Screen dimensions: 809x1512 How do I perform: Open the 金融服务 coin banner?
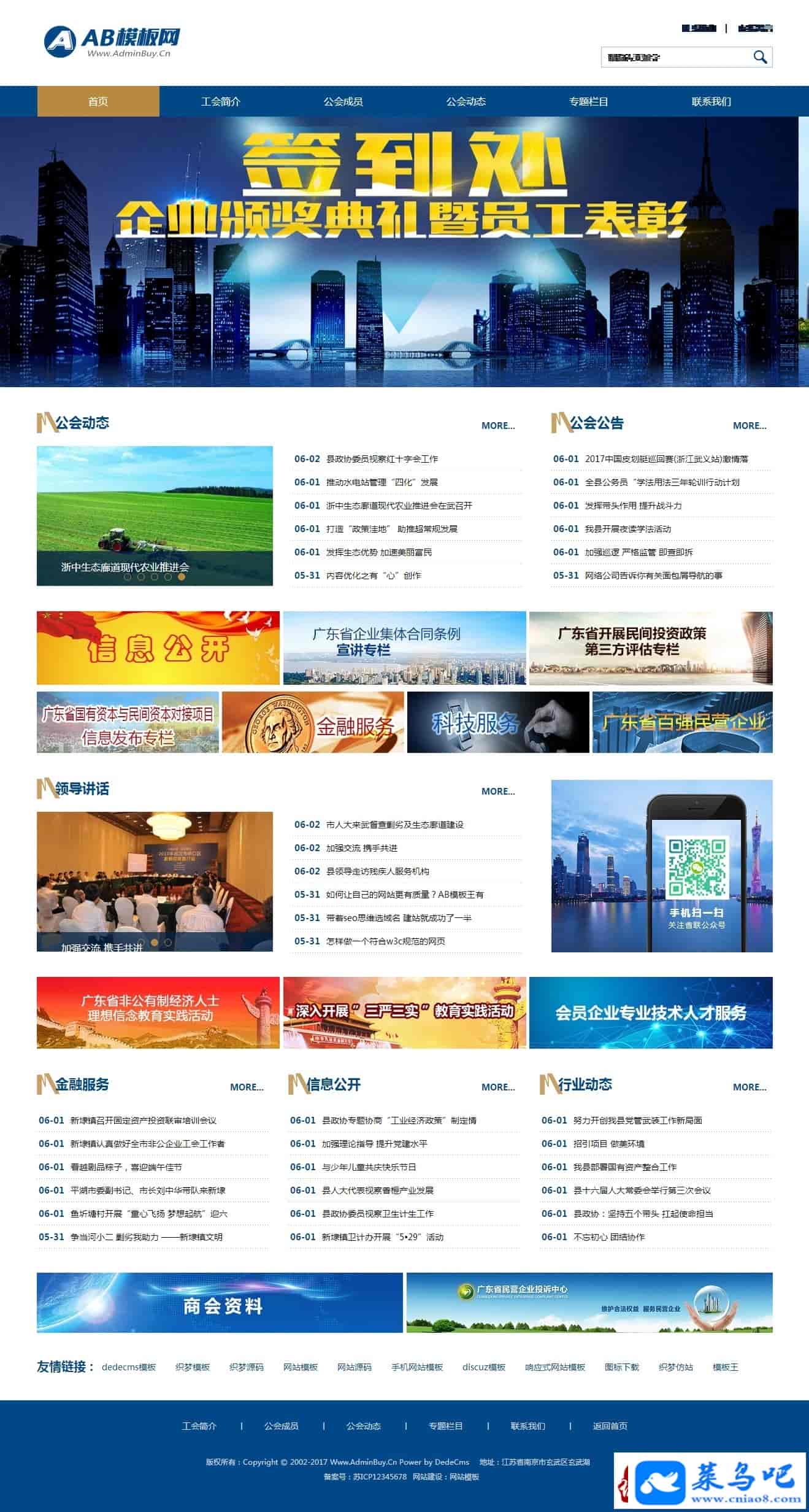coord(313,722)
